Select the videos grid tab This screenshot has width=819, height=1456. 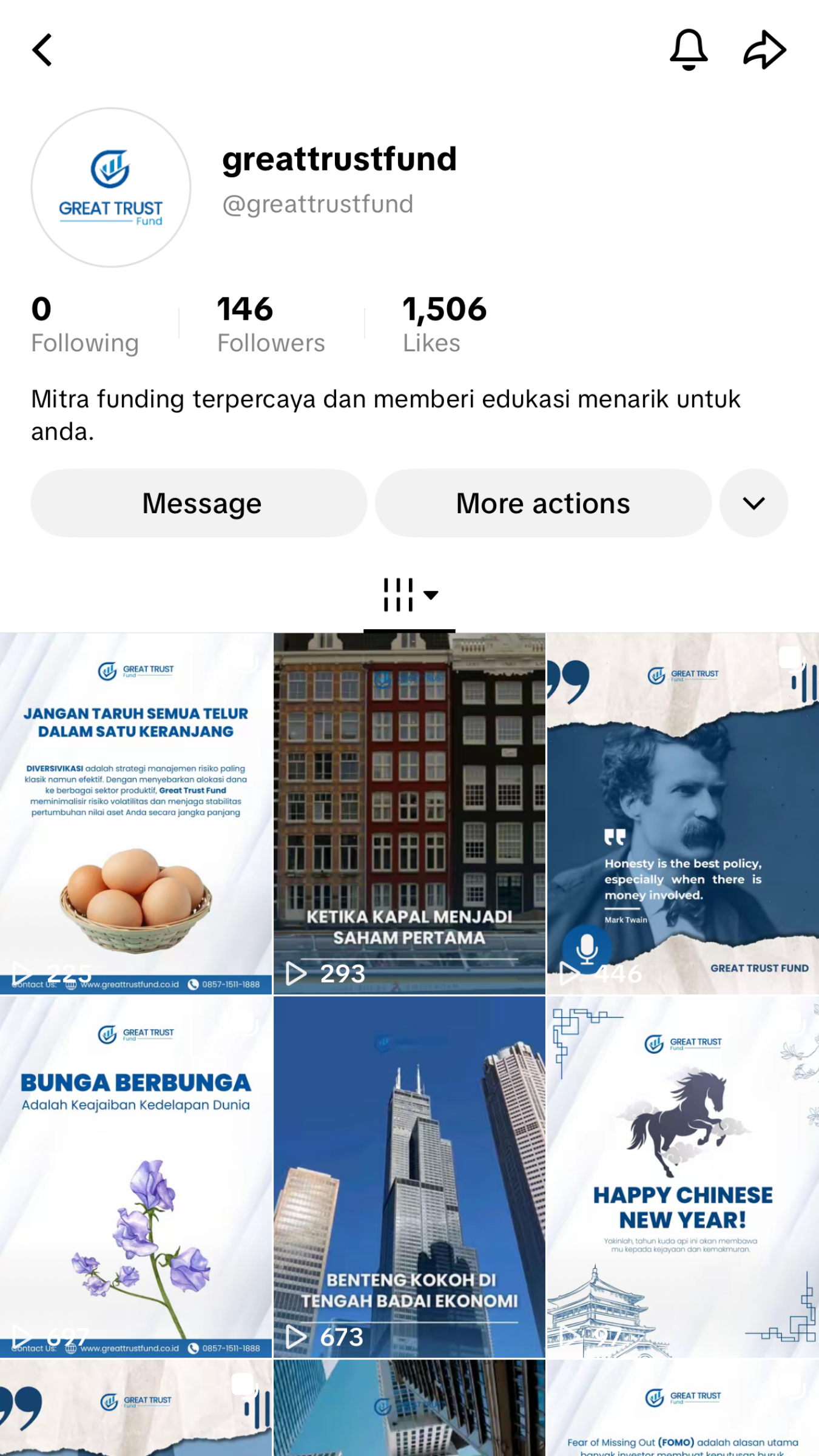[x=409, y=595]
